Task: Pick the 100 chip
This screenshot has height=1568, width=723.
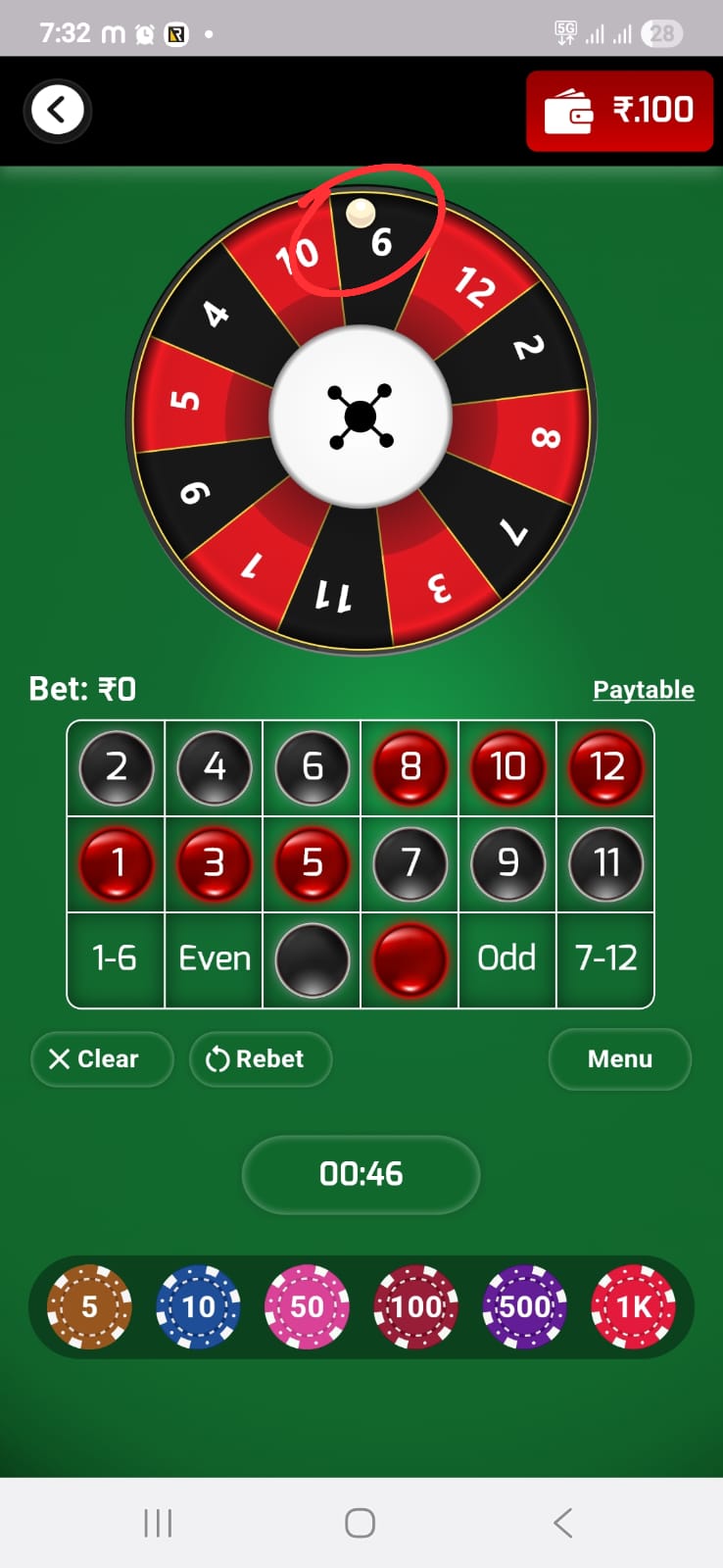Action: point(416,1306)
